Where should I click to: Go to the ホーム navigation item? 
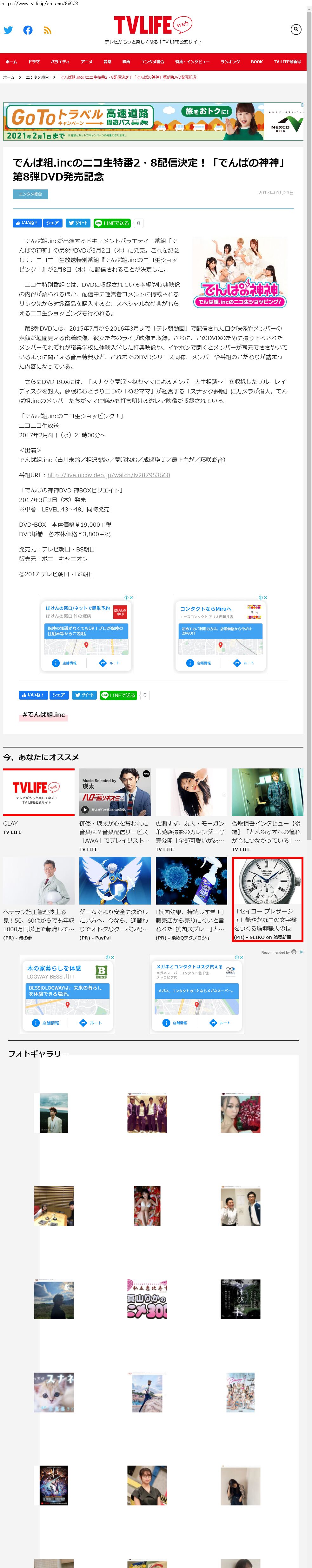pyautogui.click(x=11, y=62)
